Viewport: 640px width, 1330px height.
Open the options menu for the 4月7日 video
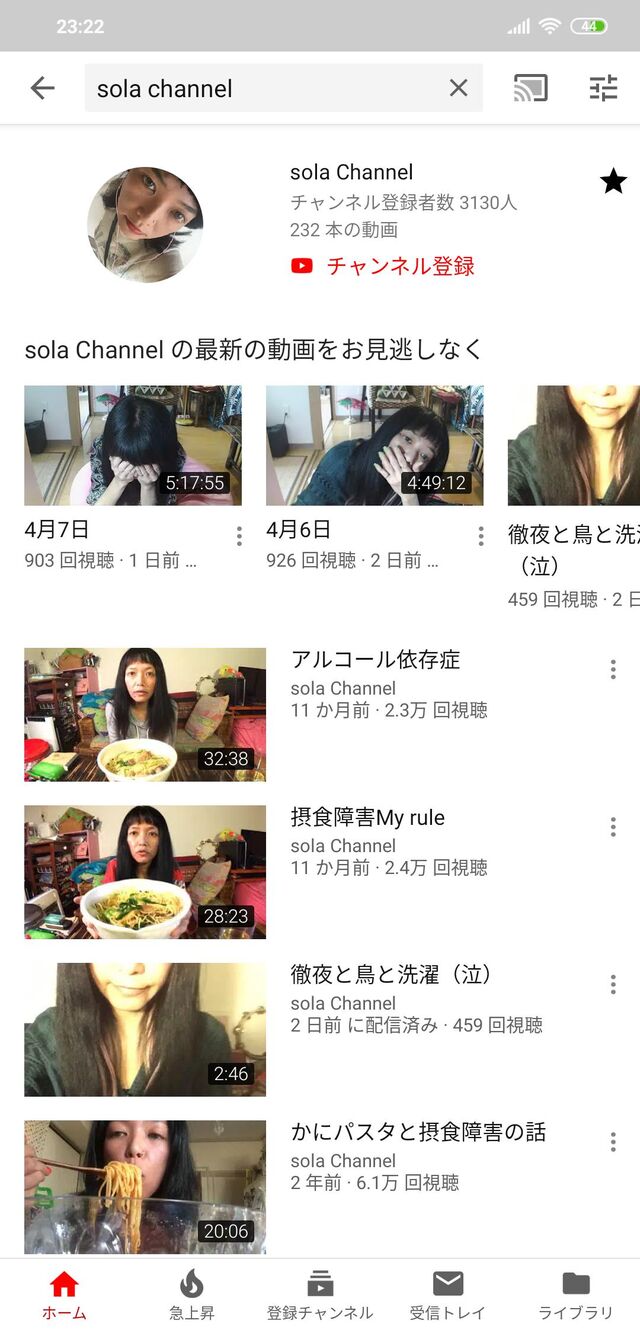pos(239,537)
